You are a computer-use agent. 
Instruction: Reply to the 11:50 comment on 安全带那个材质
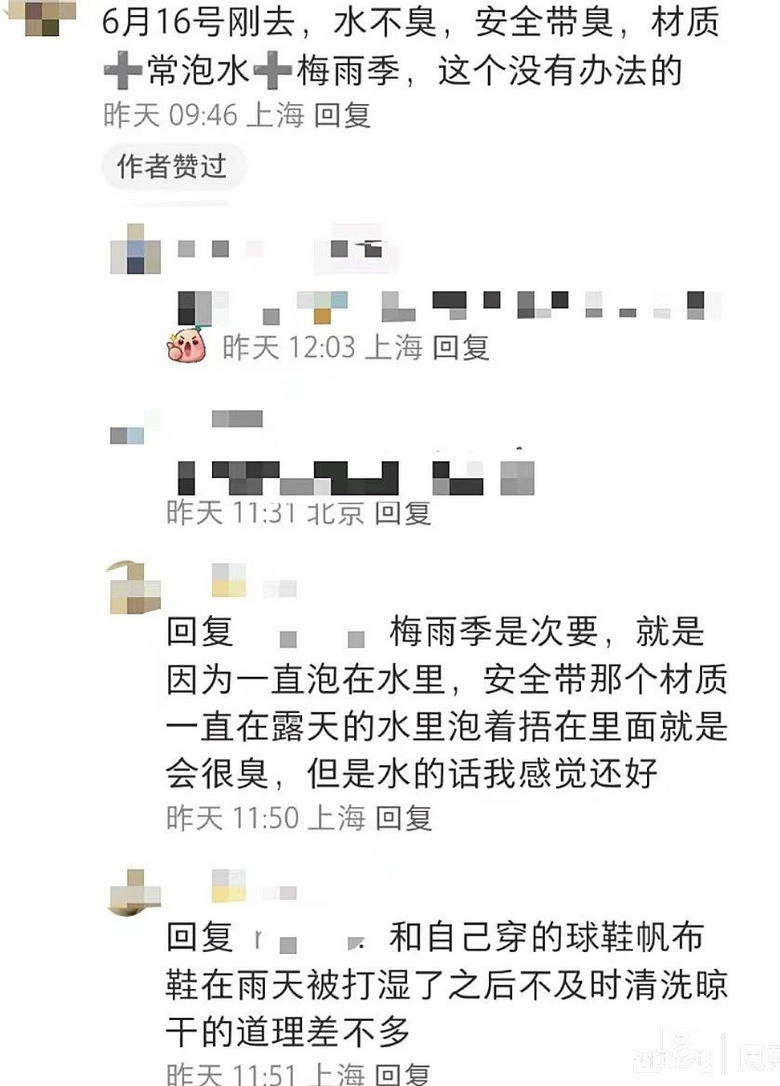tap(403, 818)
